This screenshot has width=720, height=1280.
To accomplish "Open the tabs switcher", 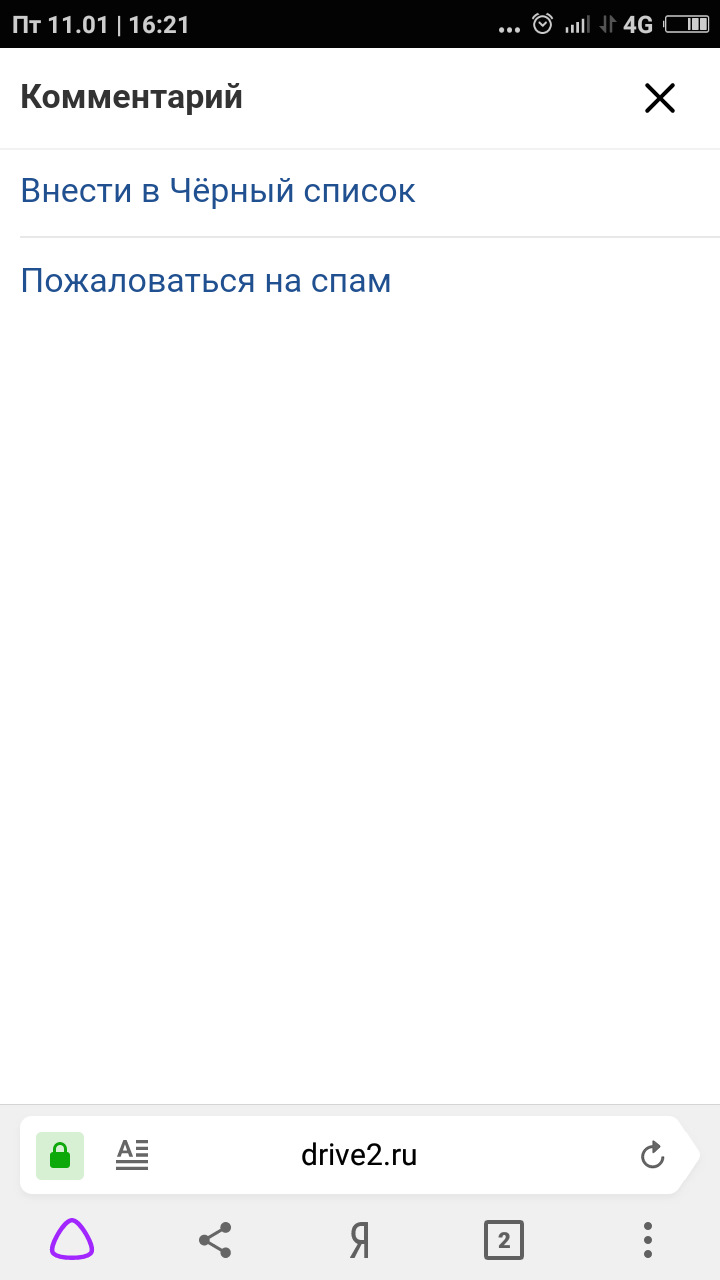I will (x=504, y=1241).
